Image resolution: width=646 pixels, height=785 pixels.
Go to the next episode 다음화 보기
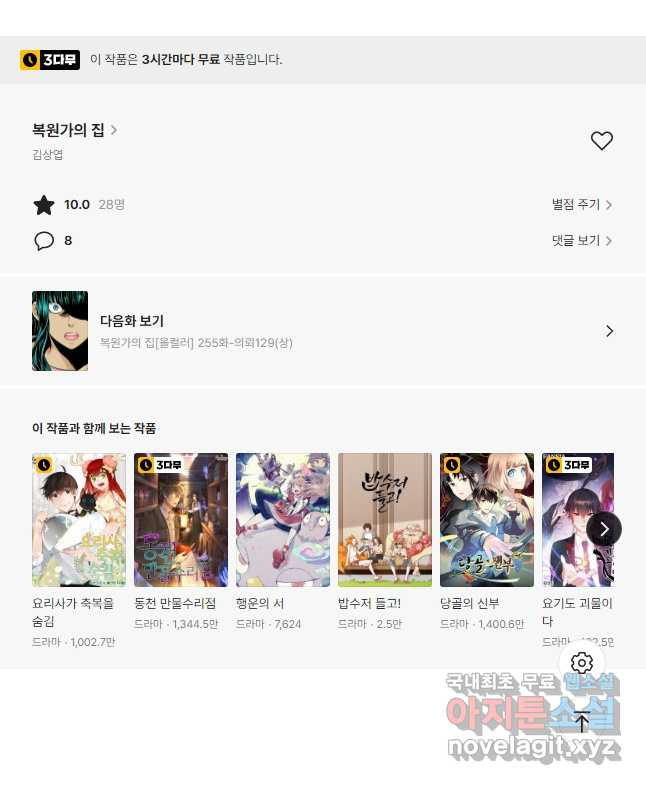pos(323,331)
